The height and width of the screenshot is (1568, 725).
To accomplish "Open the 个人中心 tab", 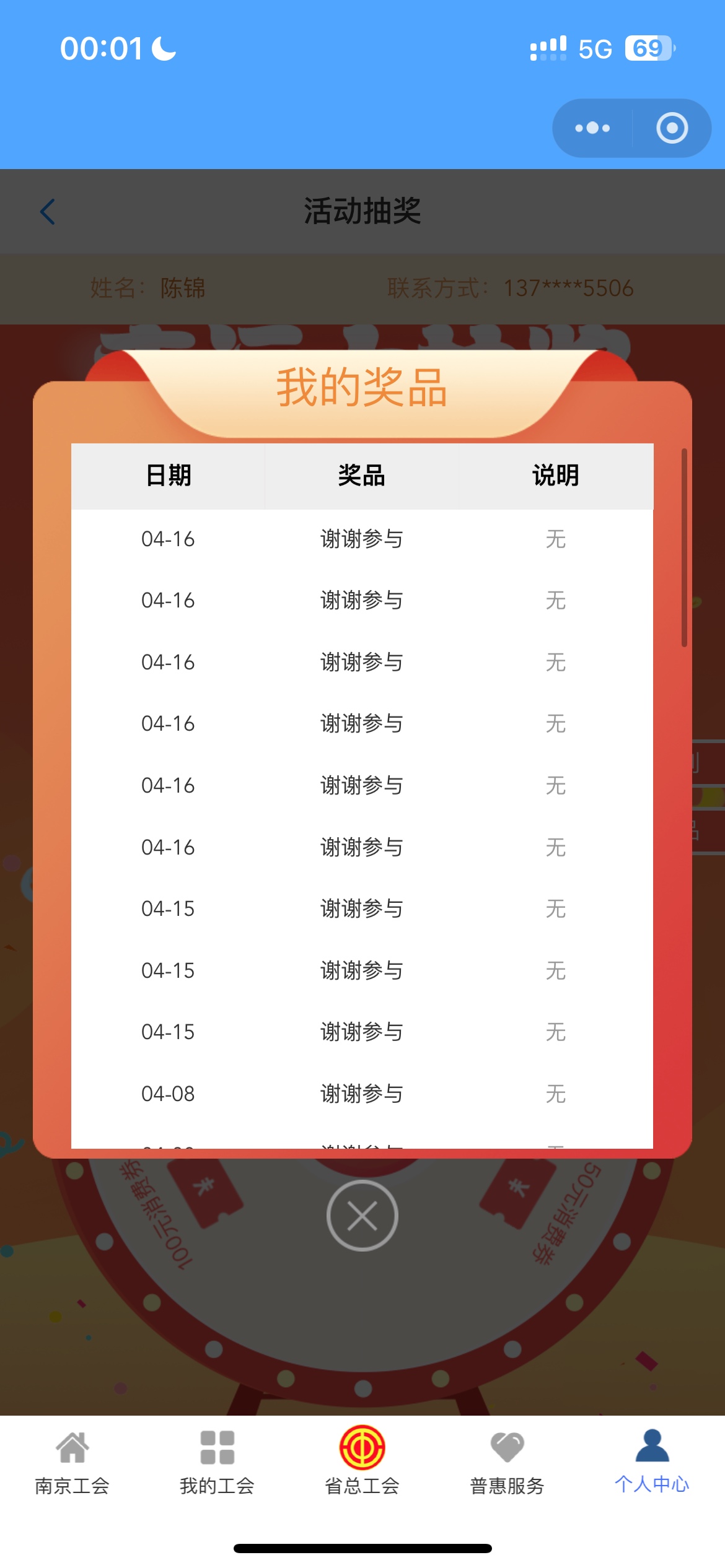I will 652,1461.
